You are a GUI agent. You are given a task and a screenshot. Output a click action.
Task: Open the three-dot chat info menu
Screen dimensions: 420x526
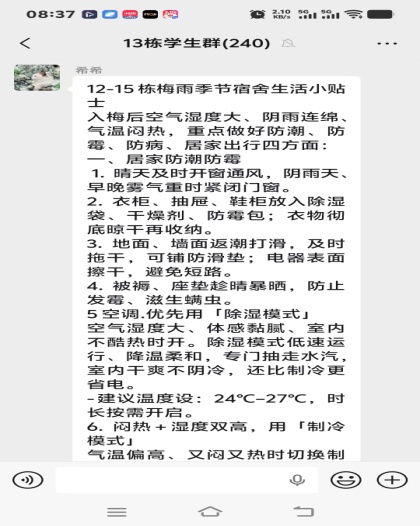[387, 43]
